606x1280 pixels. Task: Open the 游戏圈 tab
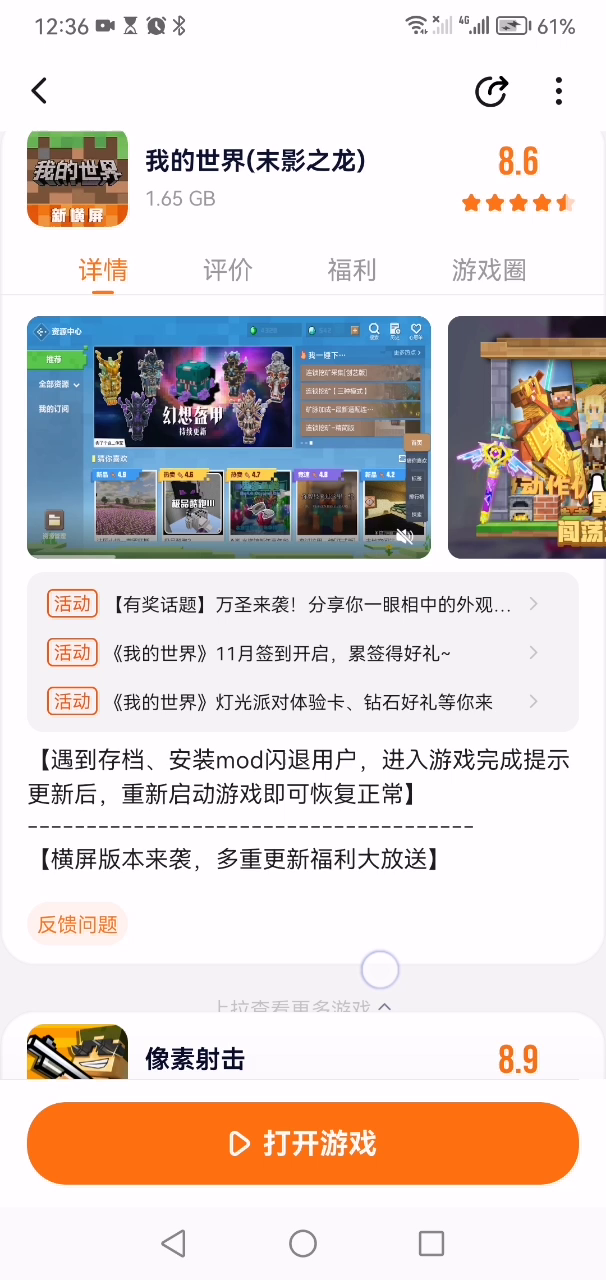(x=489, y=270)
